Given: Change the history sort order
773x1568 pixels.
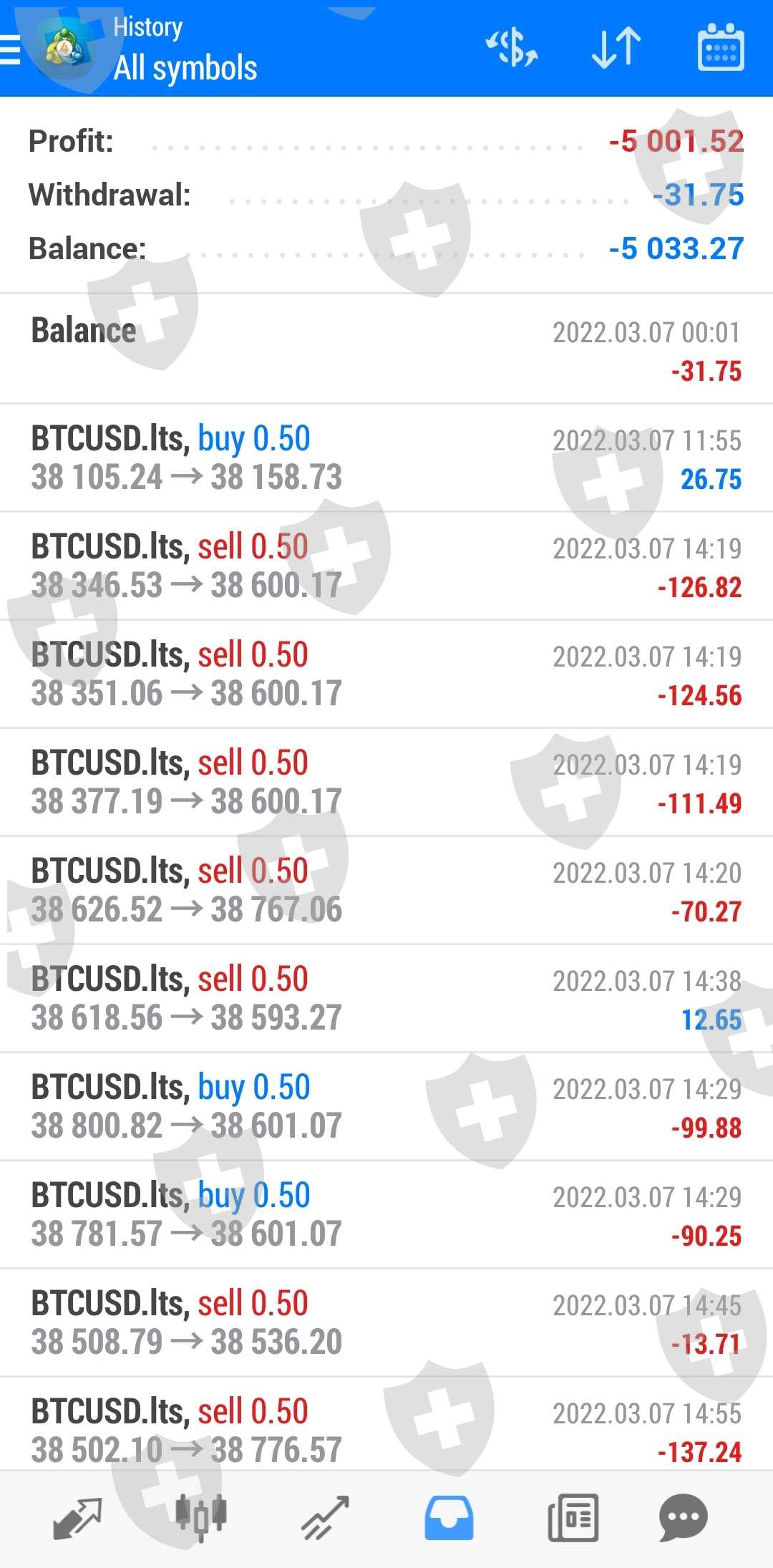Looking at the screenshot, I should click(x=616, y=49).
